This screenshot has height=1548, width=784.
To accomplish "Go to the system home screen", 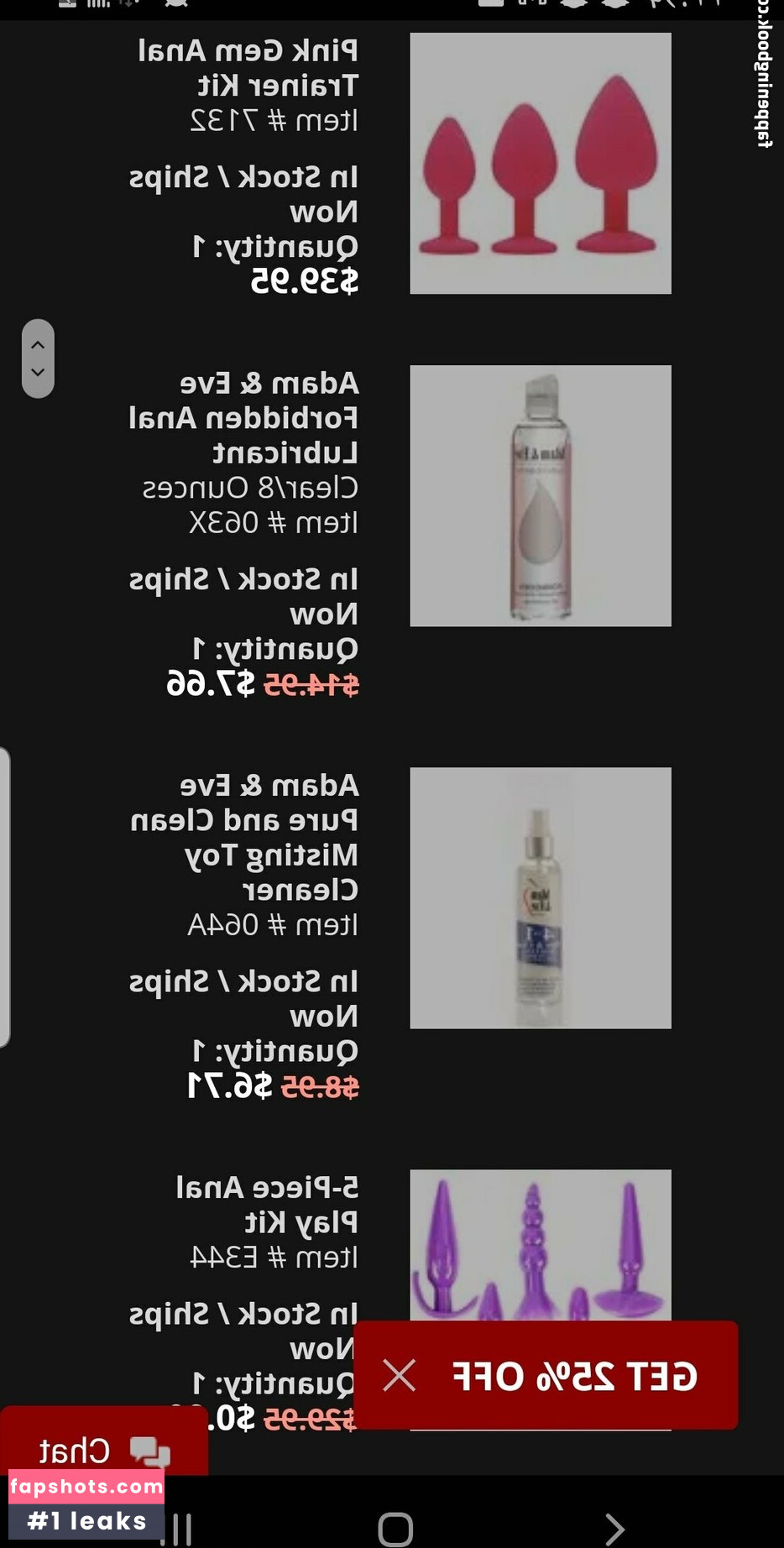I will (395, 1529).
